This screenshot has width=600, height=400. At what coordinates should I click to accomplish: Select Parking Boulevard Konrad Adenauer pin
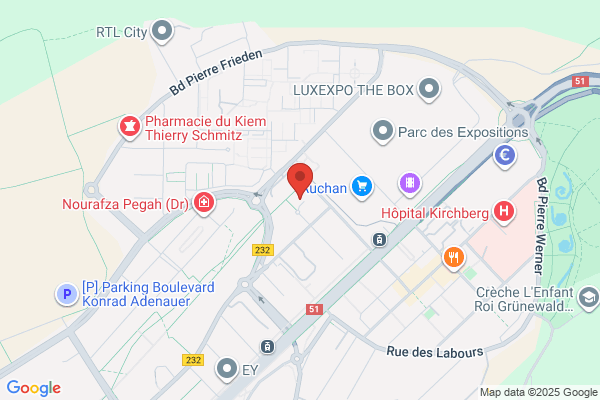coord(67,294)
